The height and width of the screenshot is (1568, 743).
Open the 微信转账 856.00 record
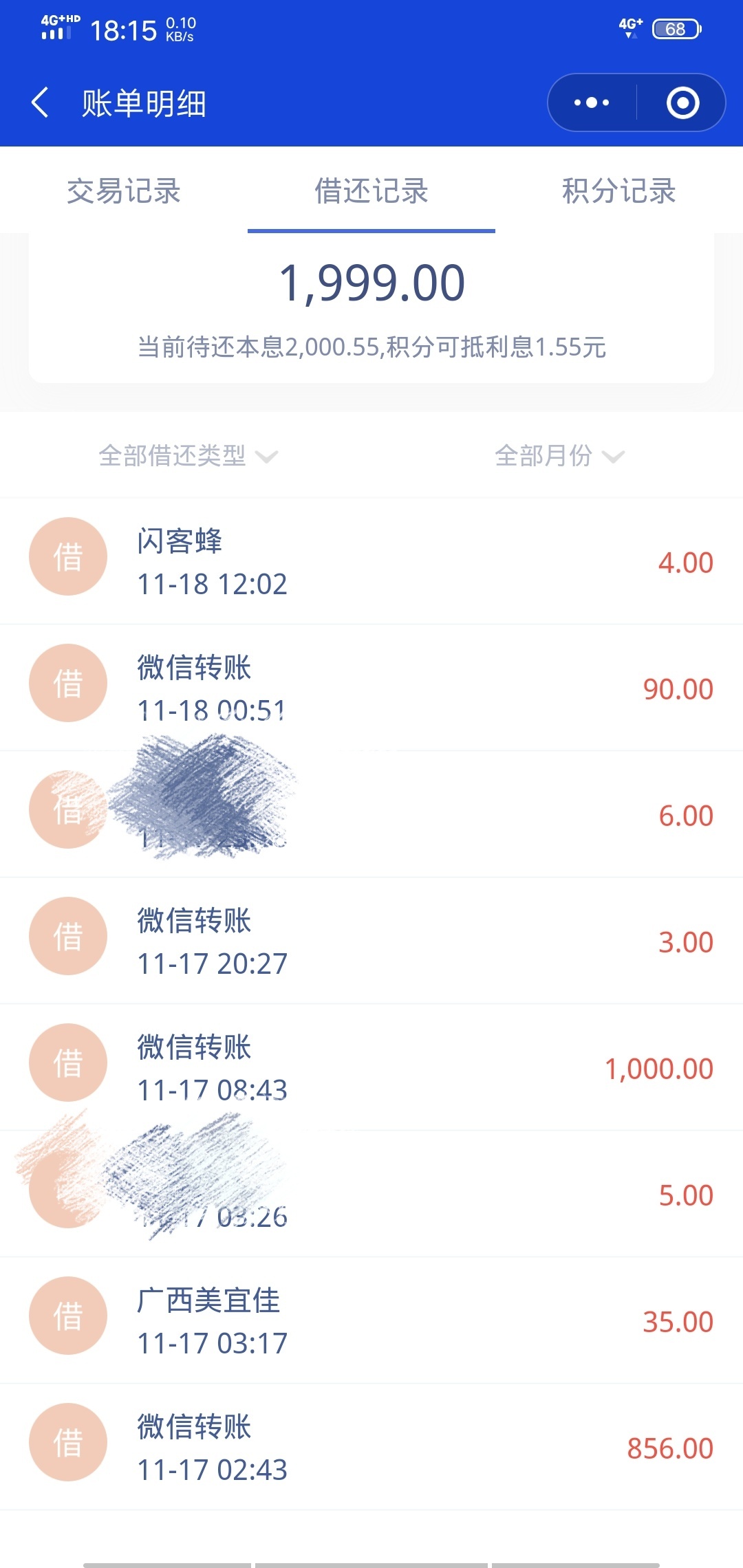point(371,1447)
